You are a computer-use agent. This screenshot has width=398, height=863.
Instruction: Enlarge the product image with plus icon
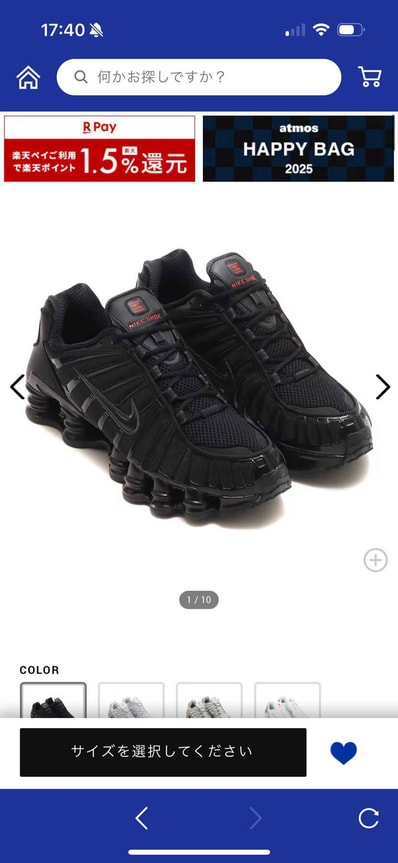coord(375,561)
